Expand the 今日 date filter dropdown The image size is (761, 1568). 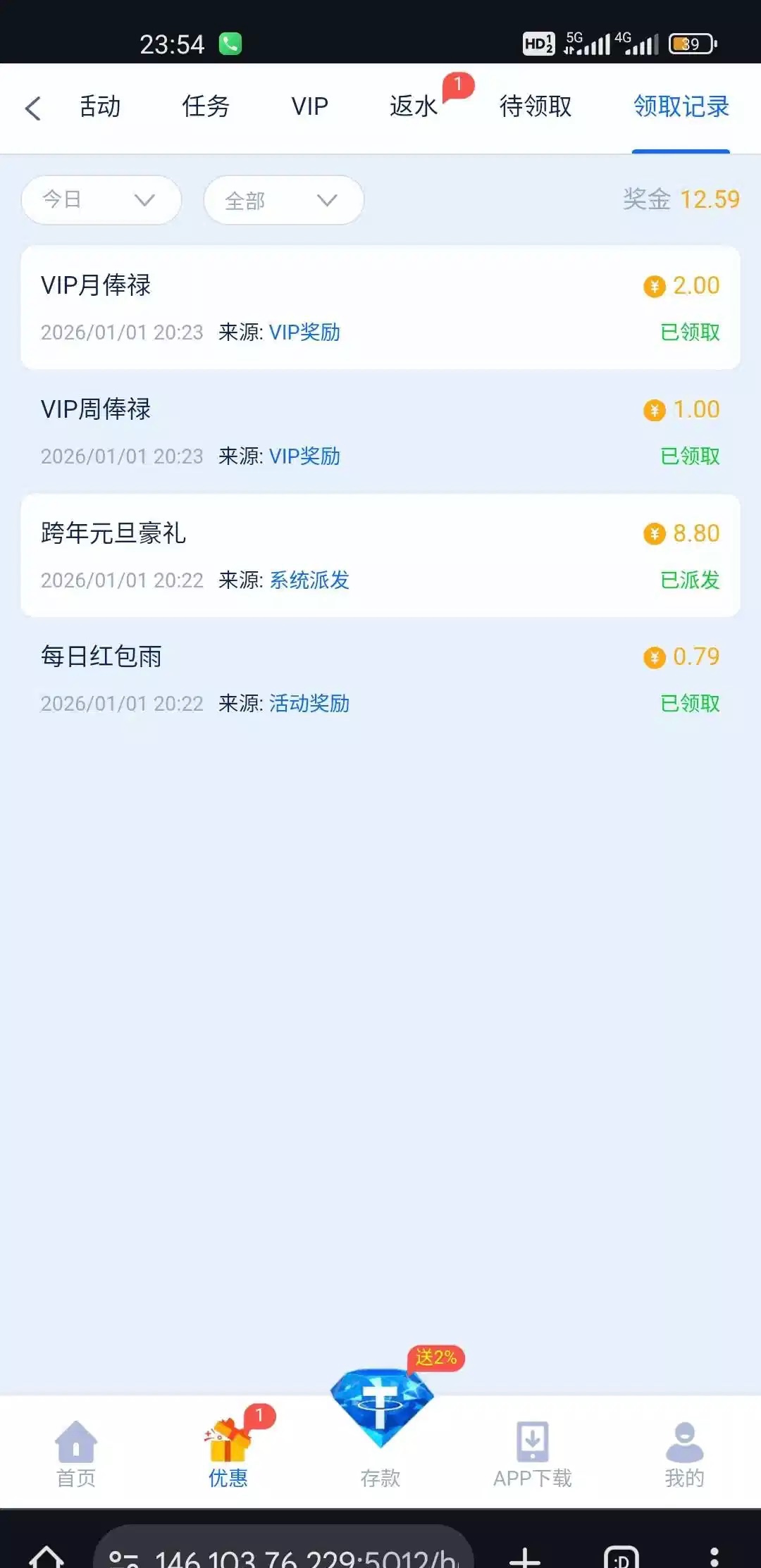click(101, 200)
